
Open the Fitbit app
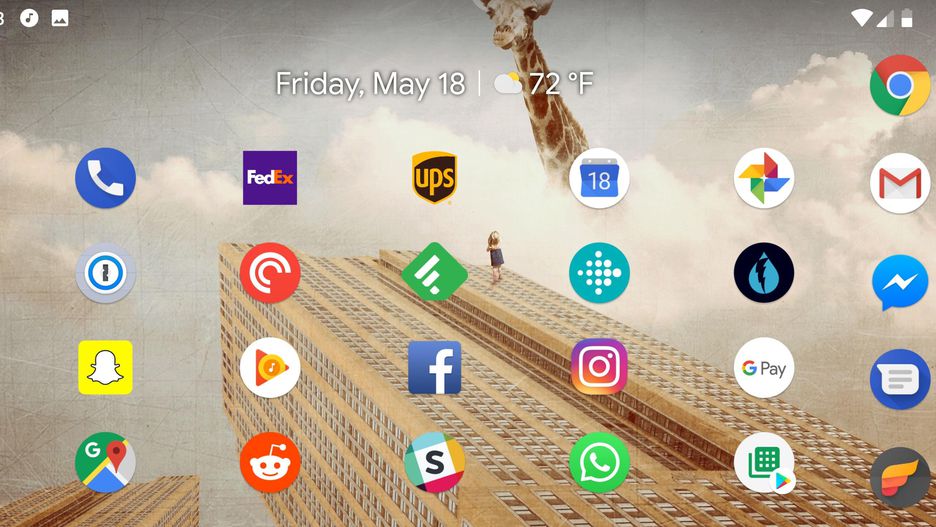pos(599,273)
